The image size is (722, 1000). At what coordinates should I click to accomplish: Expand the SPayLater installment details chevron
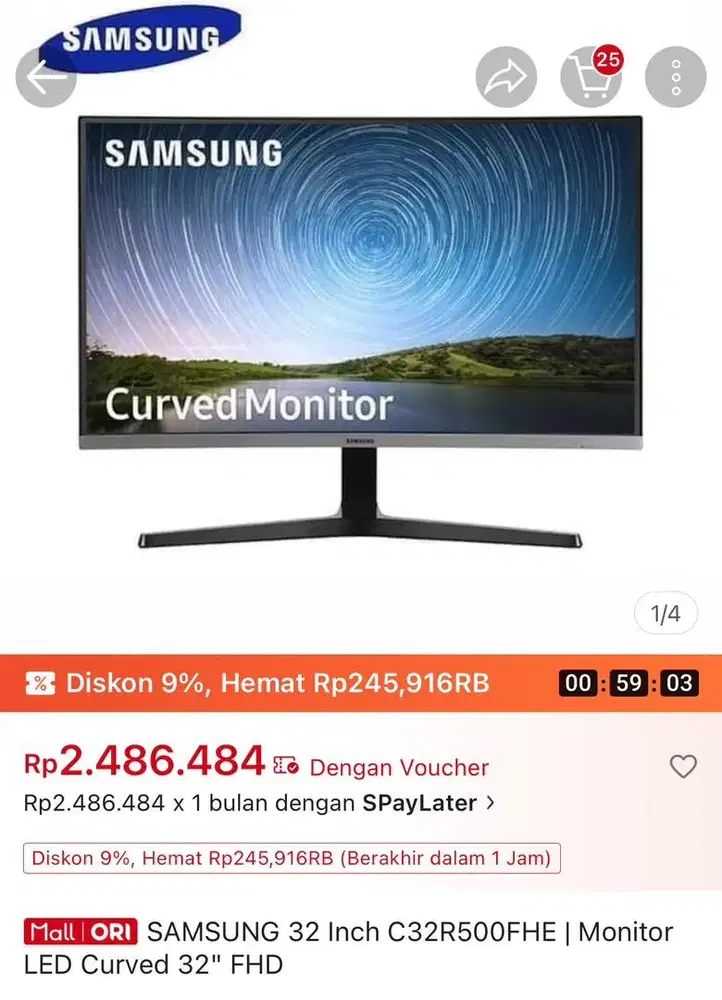pos(490,803)
